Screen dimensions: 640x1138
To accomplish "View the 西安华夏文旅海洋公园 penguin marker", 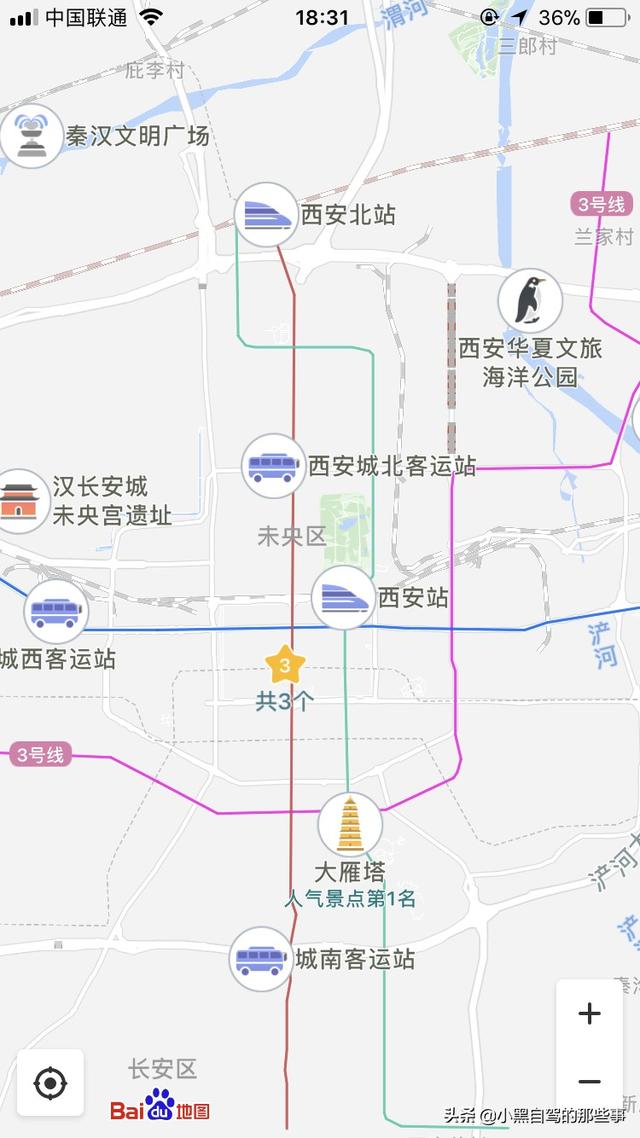I will pos(530,300).
